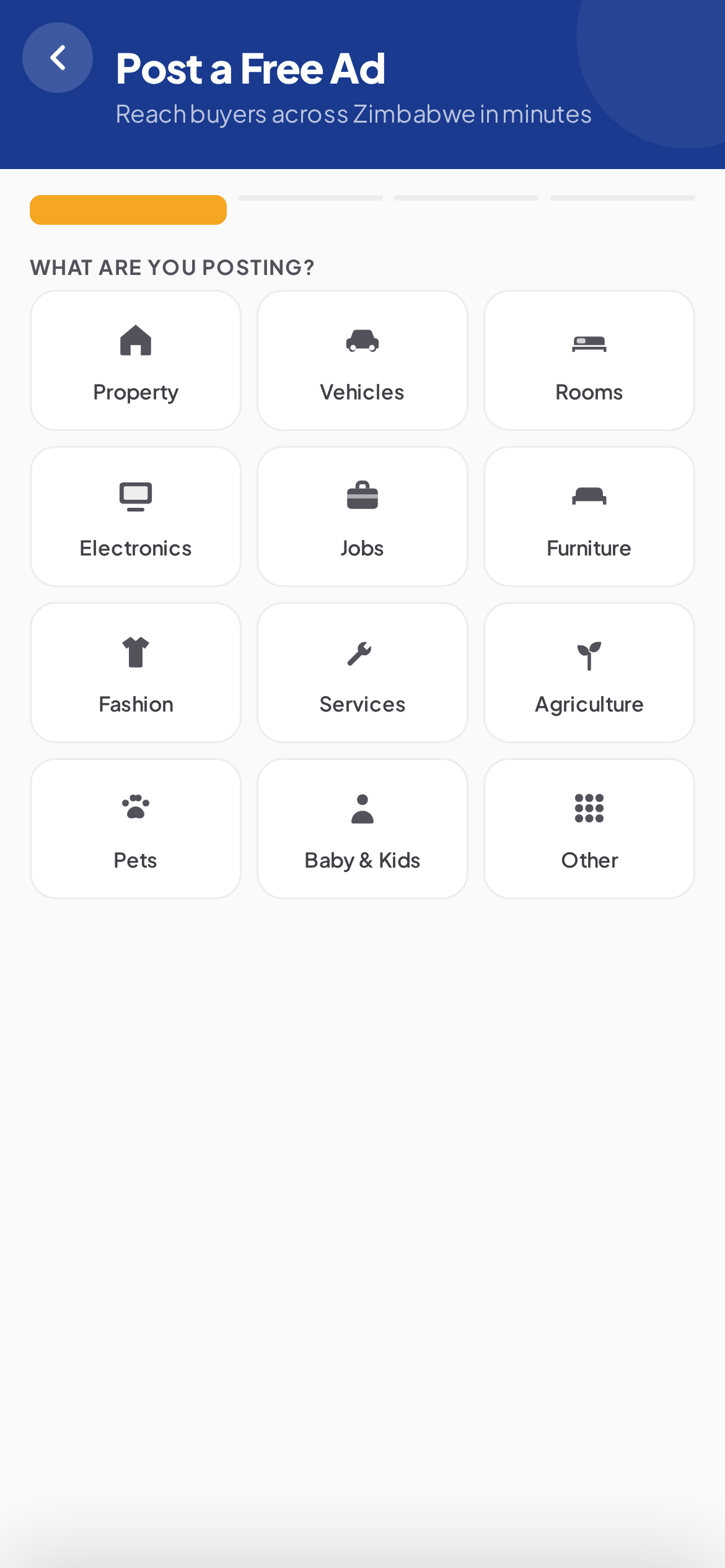Choose the Baby & Kids category
Viewport: 725px width, 1568px height.
pyautogui.click(x=362, y=829)
